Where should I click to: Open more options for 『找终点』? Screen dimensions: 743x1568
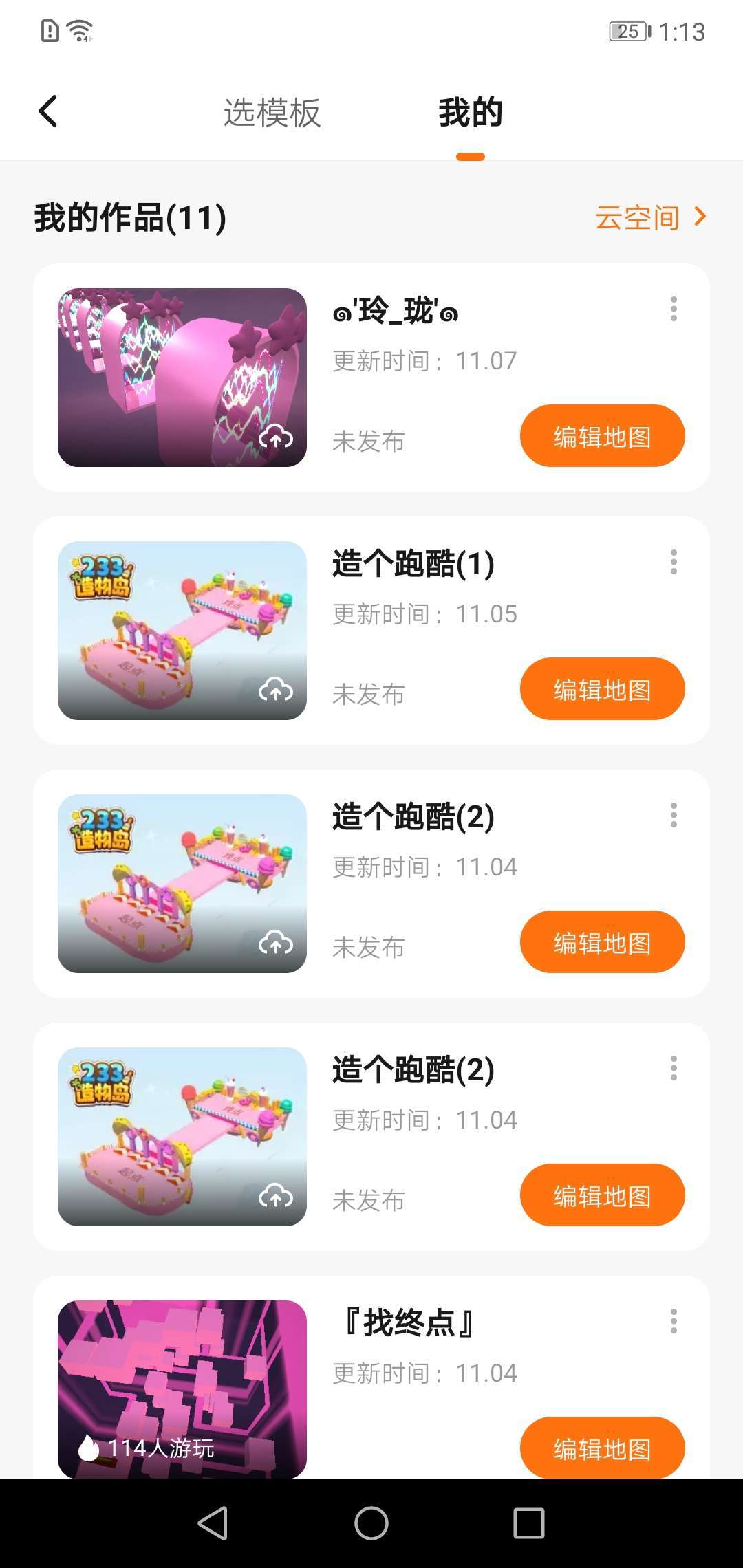pyautogui.click(x=674, y=1322)
